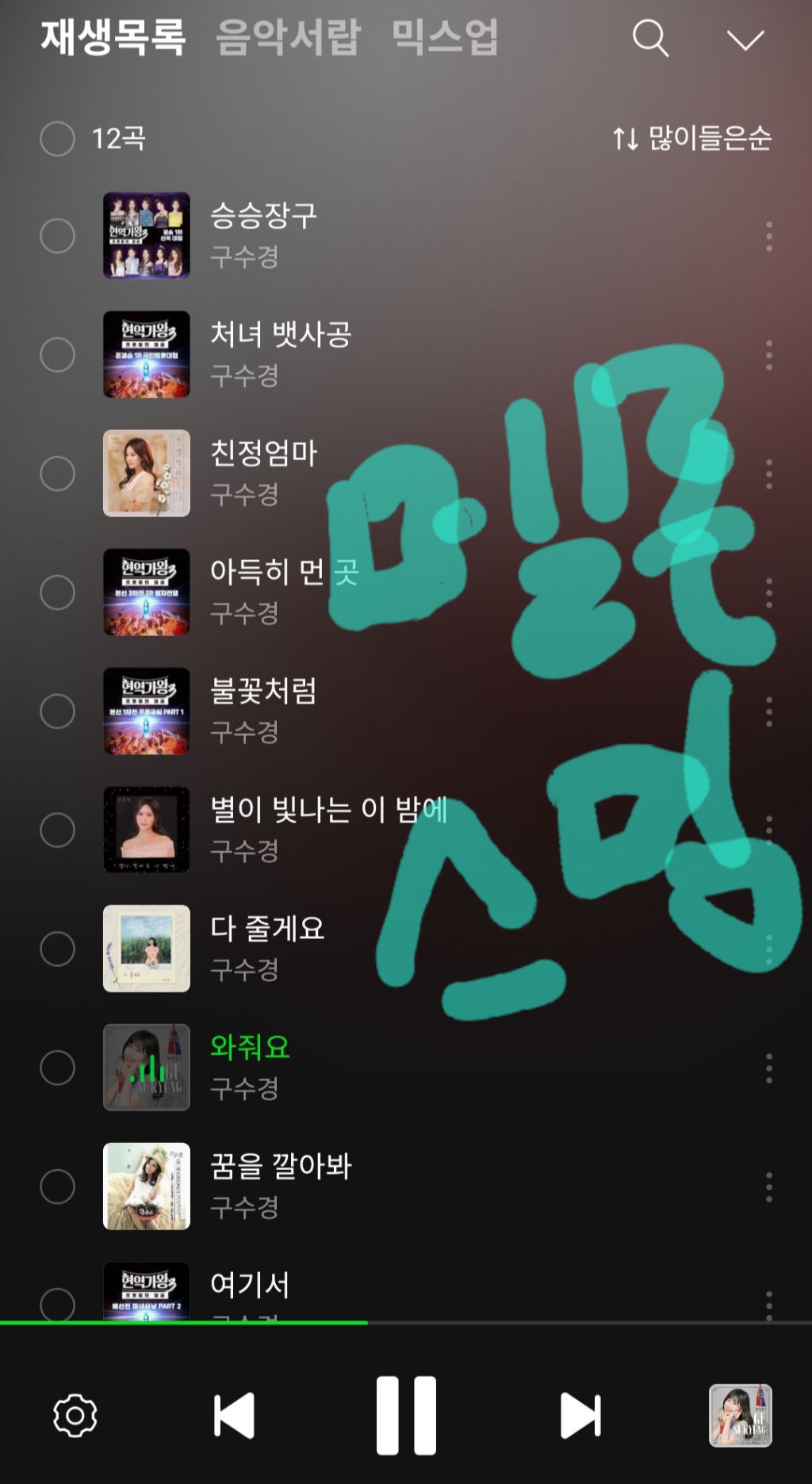Select the checkbox for 불꽃처럼

[x=57, y=711]
